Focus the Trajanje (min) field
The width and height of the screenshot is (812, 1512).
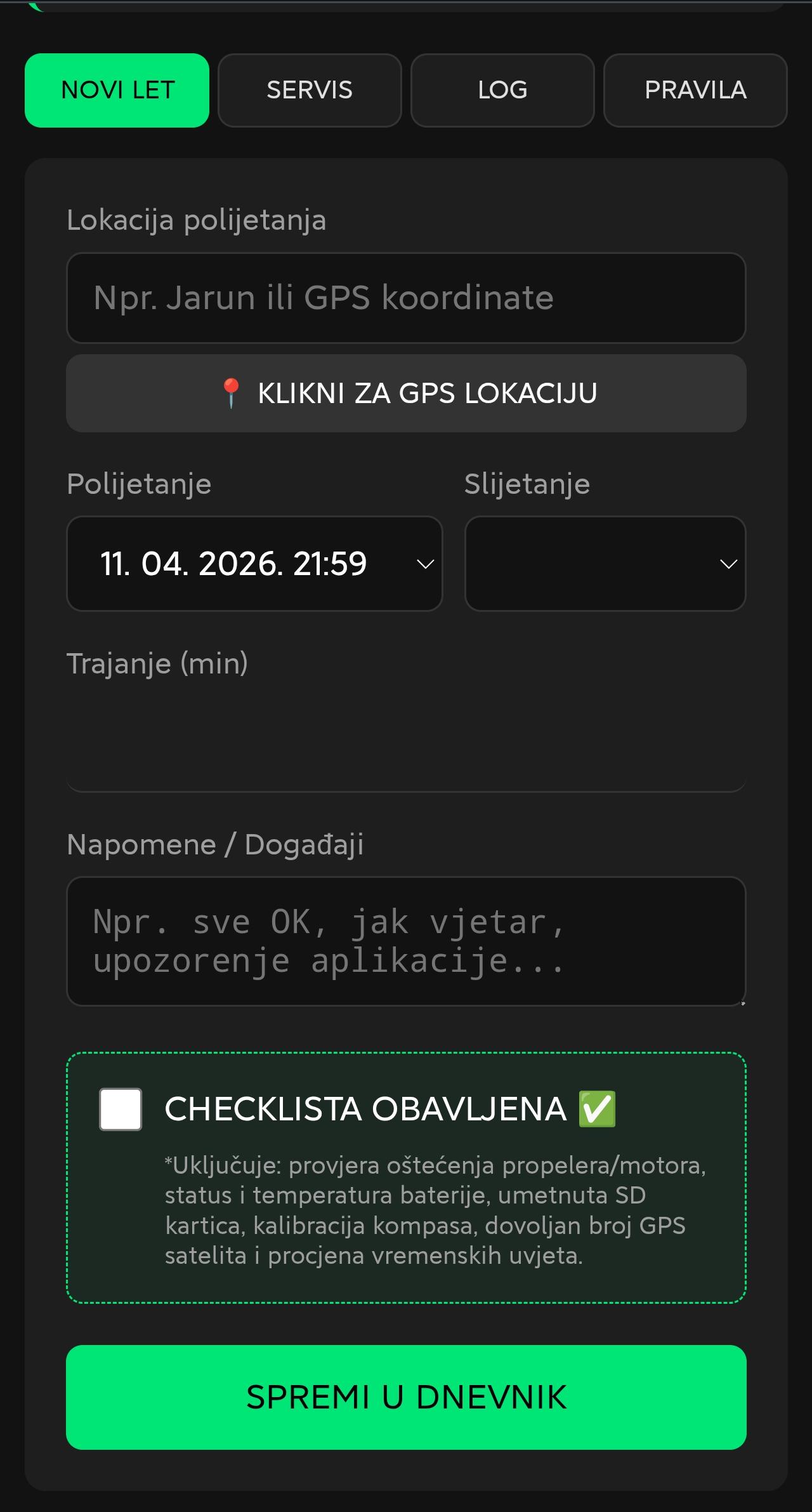pos(406,743)
